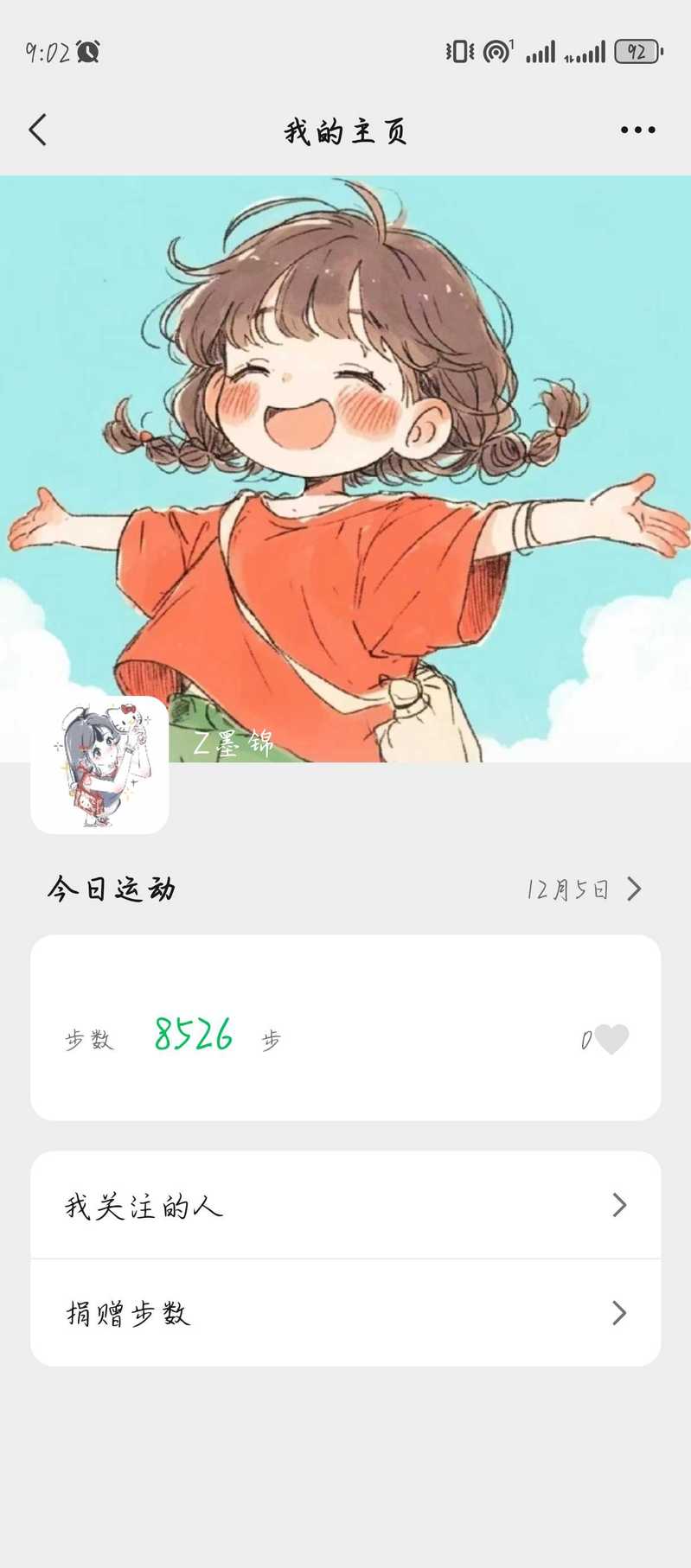Open the 我关注的人 list
The height and width of the screenshot is (1568, 691).
coord(345,1205)
